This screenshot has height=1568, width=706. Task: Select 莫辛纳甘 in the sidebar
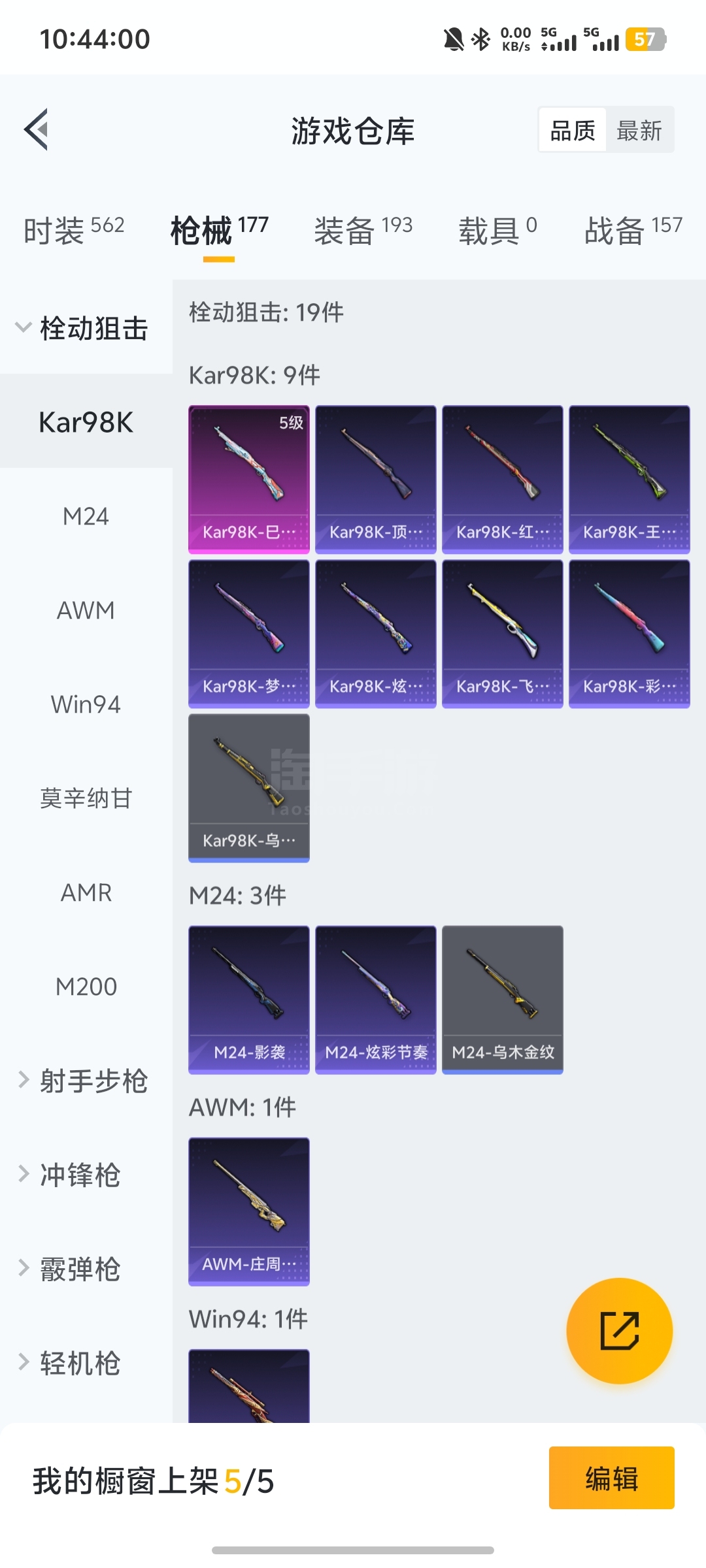[x=86, y=798]
